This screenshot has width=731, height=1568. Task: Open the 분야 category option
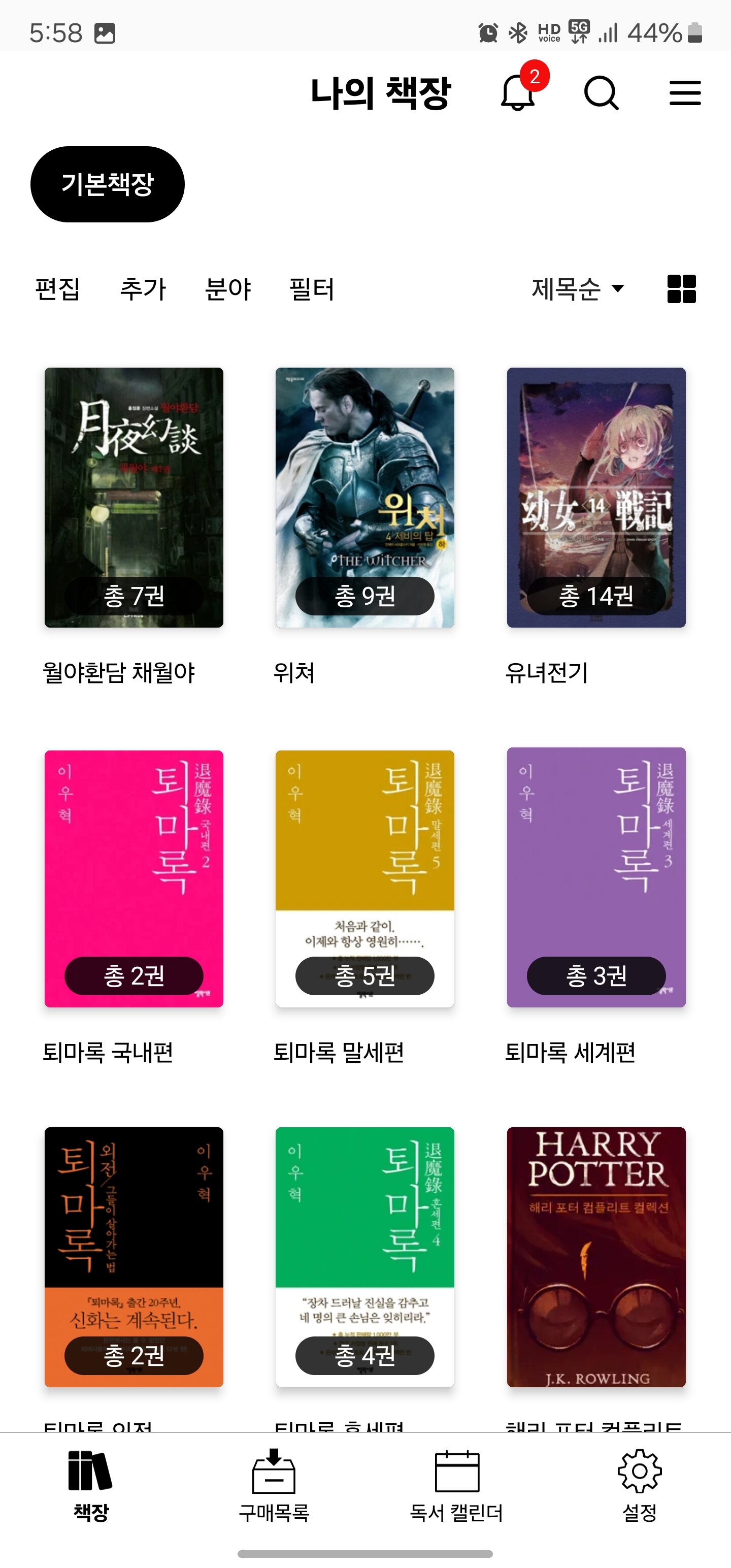[x=227, y=288]
